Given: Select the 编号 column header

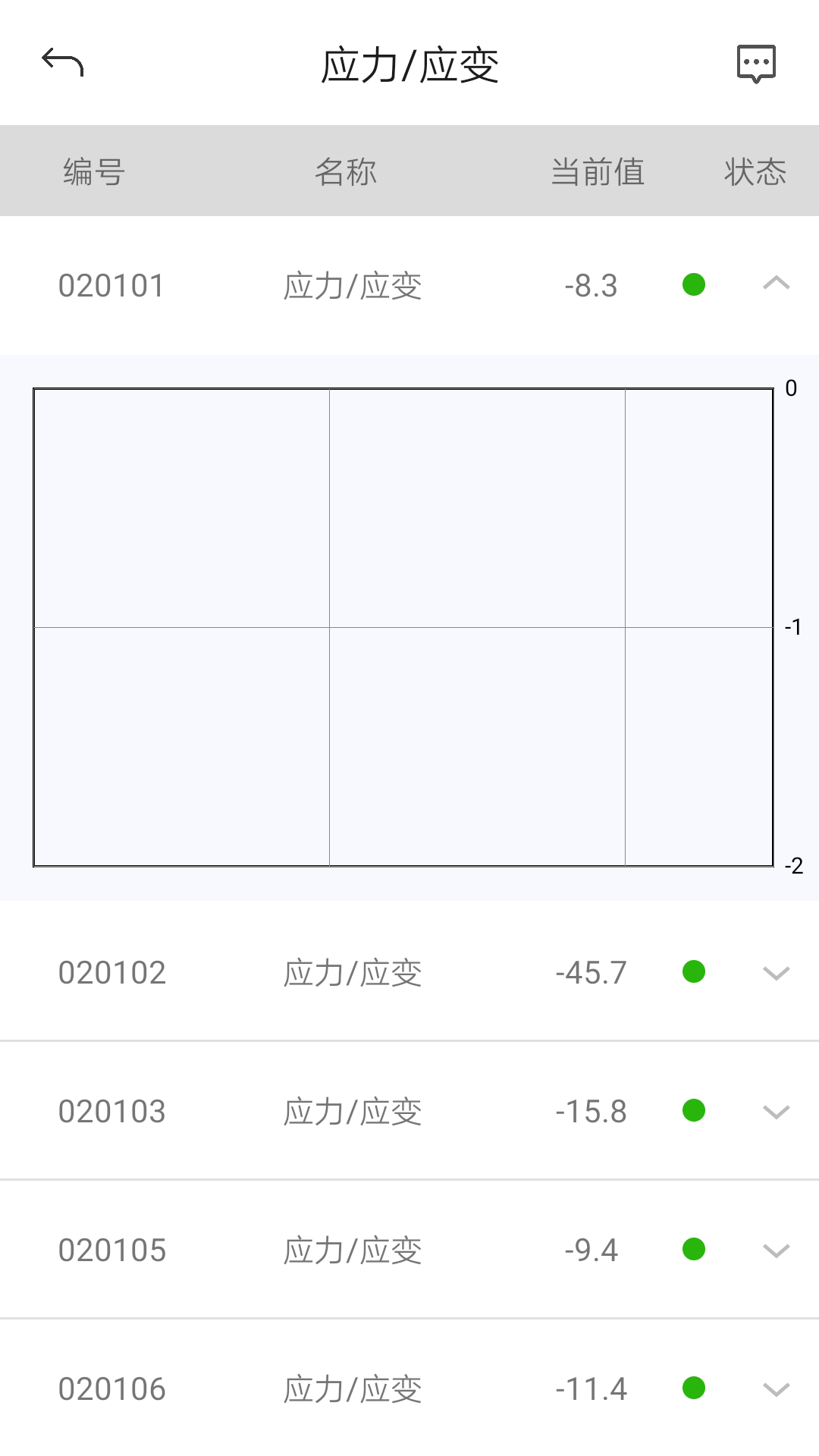Looking at the screenshot, I should (x=93, y=171).
